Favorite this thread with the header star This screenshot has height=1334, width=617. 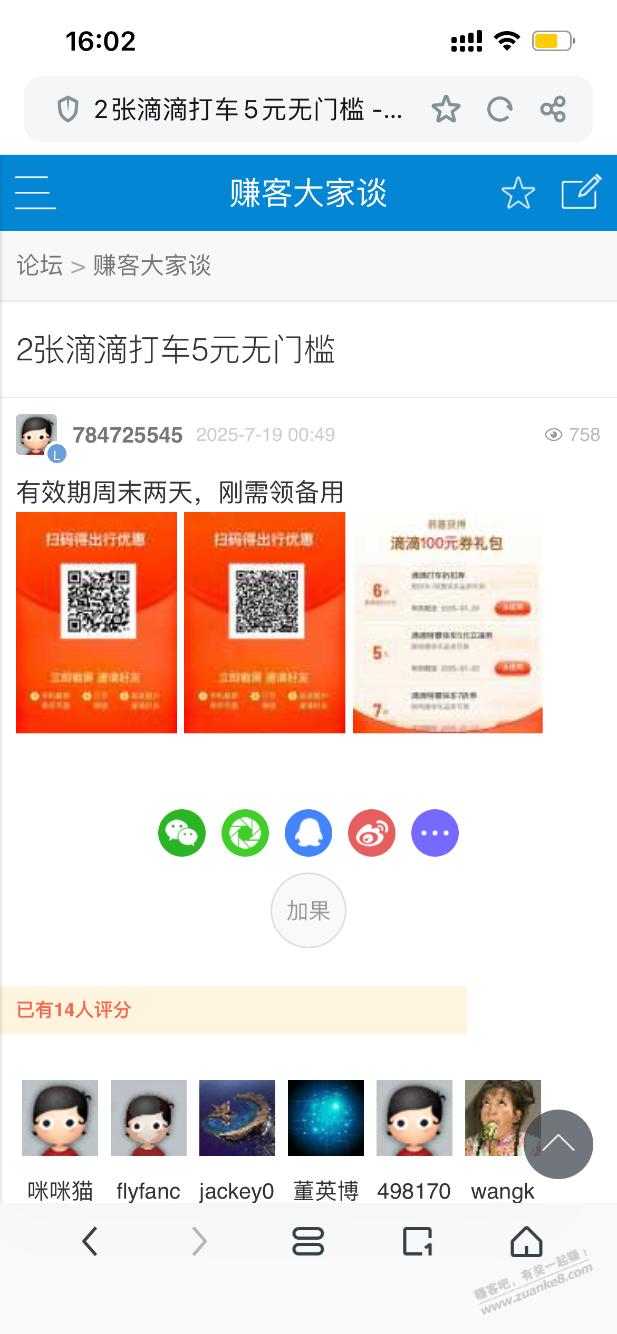(518, 192)
